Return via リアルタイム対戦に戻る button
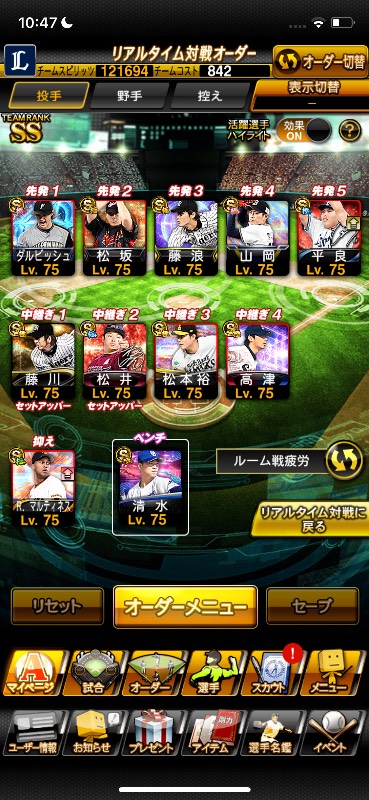 (x=310, y=519)
